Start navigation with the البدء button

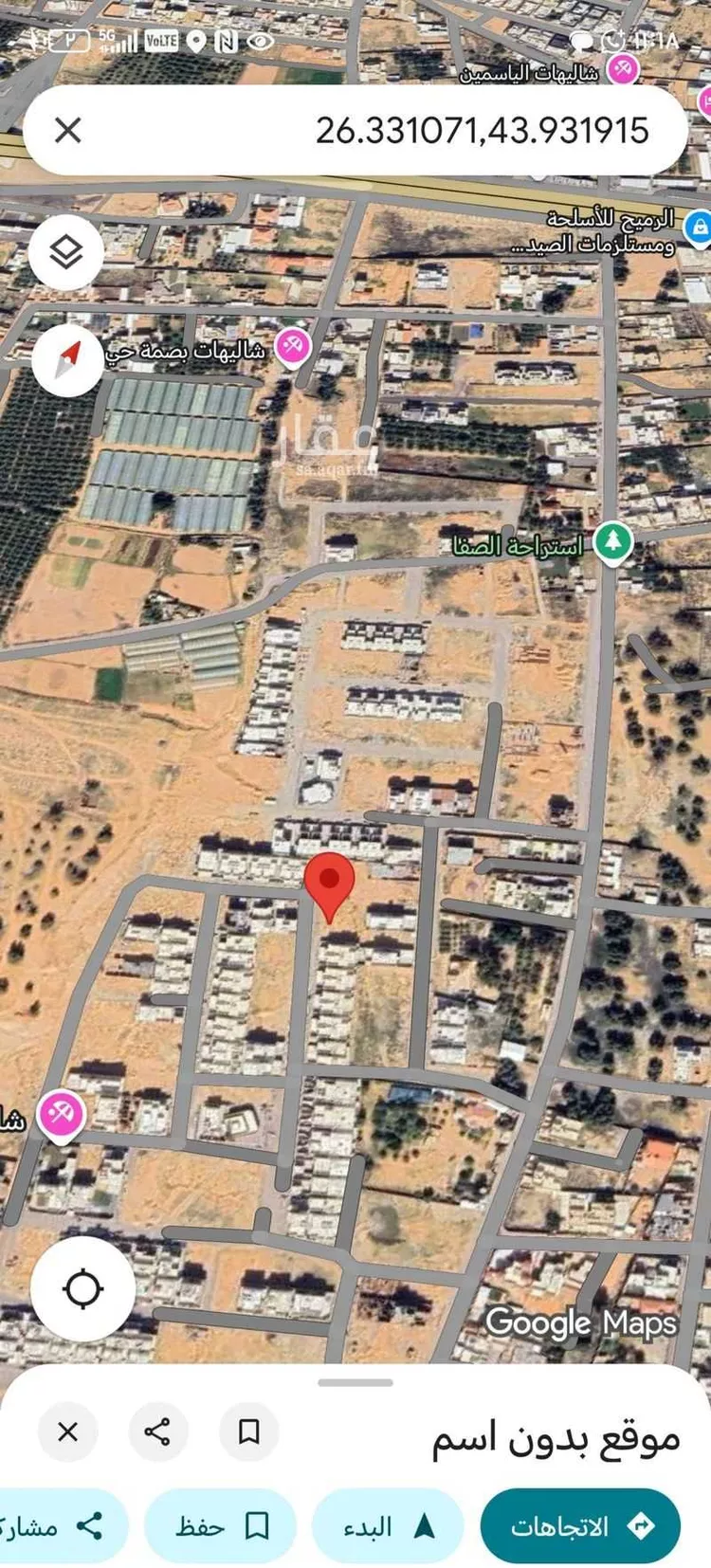[x=388, y=1526]
